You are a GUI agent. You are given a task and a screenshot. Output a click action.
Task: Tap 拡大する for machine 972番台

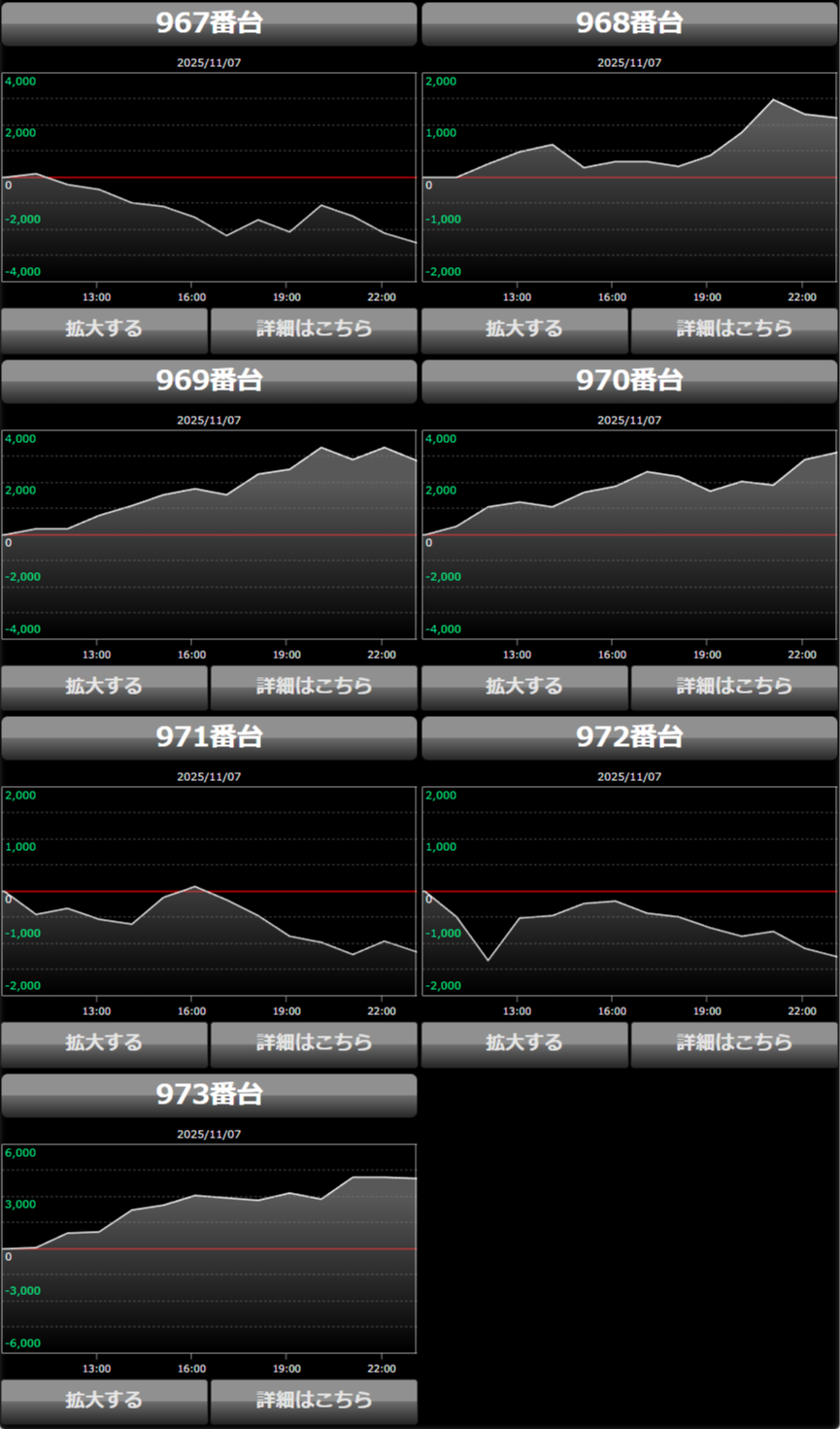coord(524,1043)
